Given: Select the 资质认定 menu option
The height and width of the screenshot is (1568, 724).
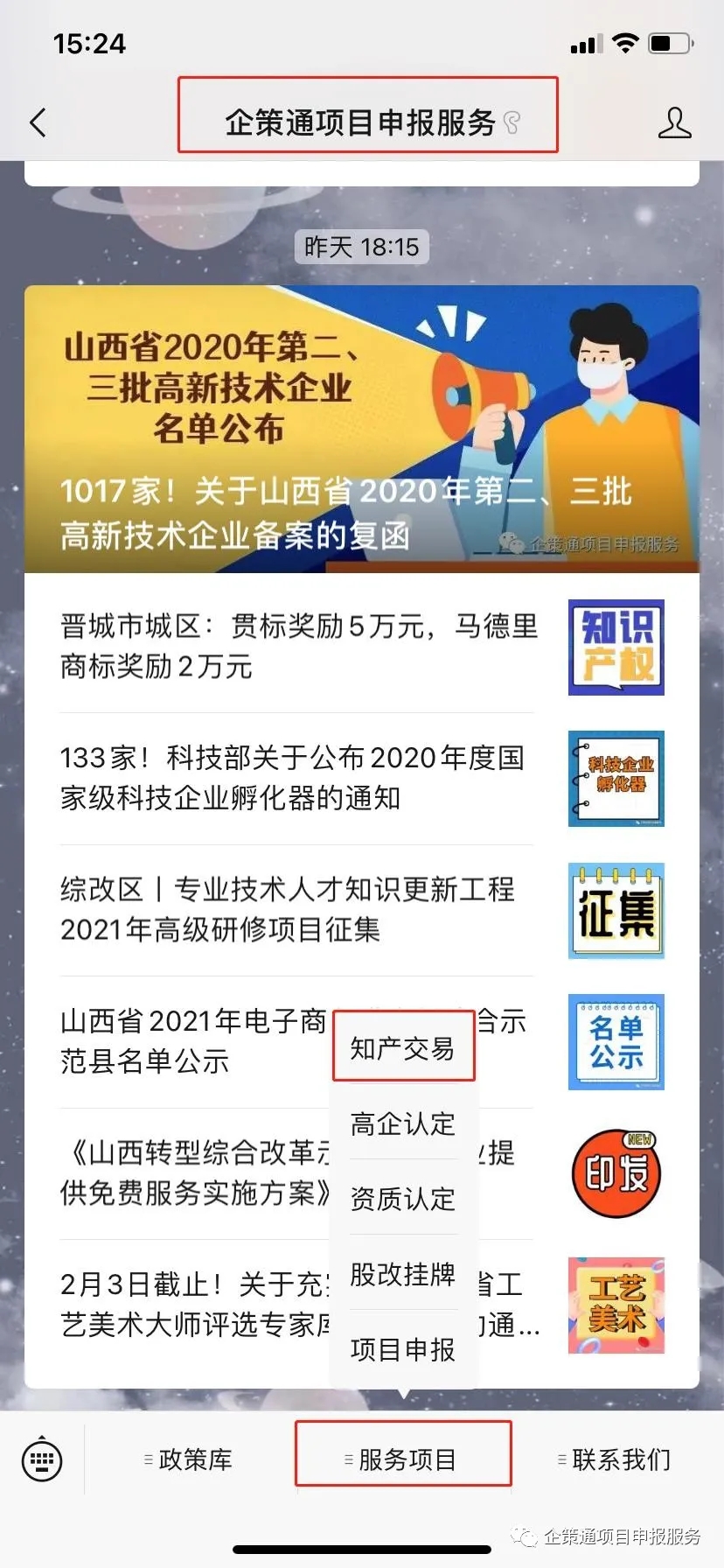Looking at the screenshot, I should tap(403, 1199).
